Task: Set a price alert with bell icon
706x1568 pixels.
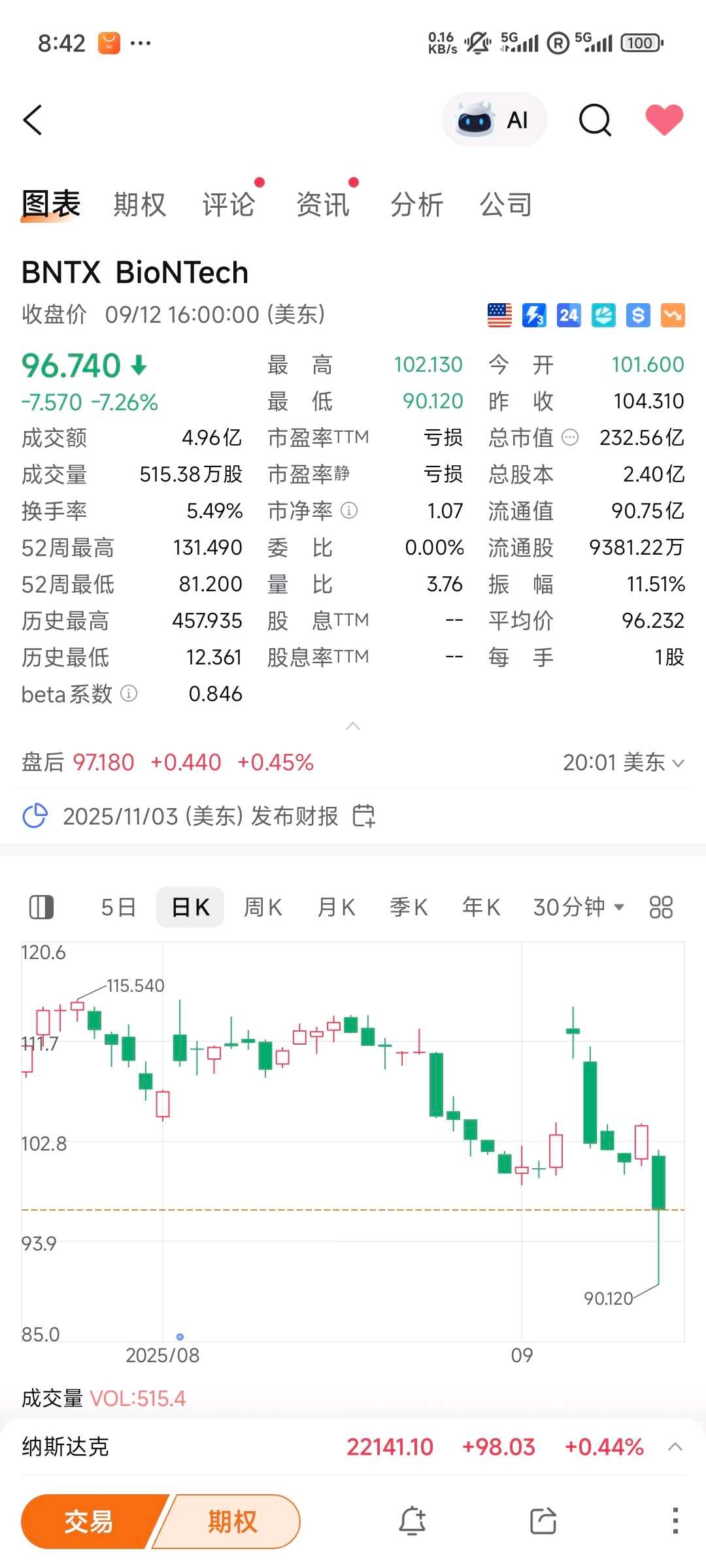Action: [412, 1522]
